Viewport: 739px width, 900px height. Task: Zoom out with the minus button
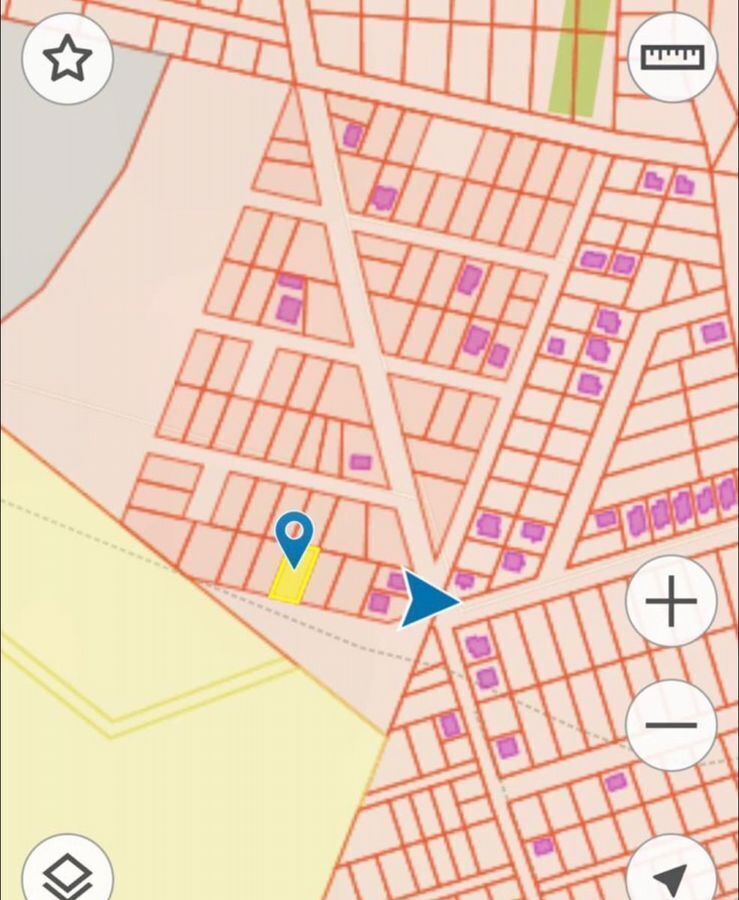click(x=671, y=725)
